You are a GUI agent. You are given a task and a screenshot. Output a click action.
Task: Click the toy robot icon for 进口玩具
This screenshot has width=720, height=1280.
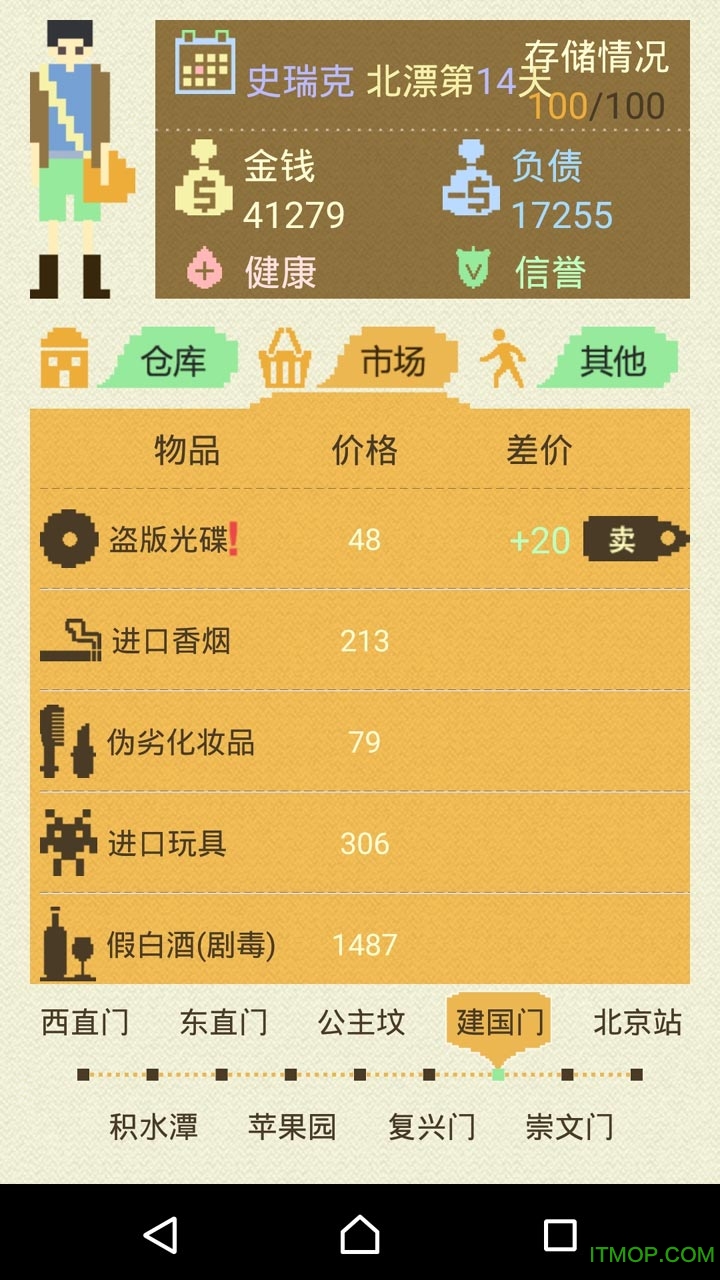pyautogui.click(x=67, y=842)
